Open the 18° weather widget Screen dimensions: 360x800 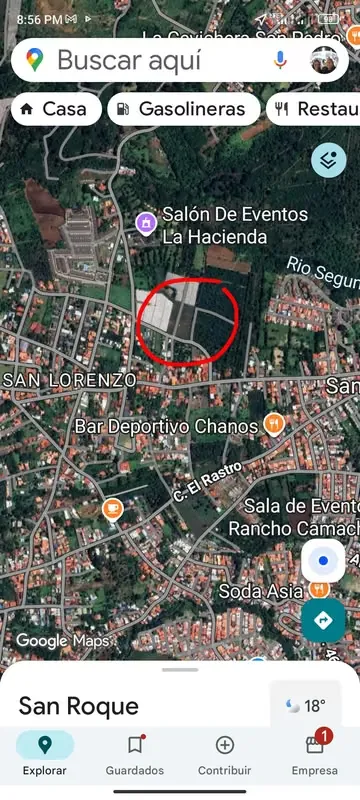[306, 706]
